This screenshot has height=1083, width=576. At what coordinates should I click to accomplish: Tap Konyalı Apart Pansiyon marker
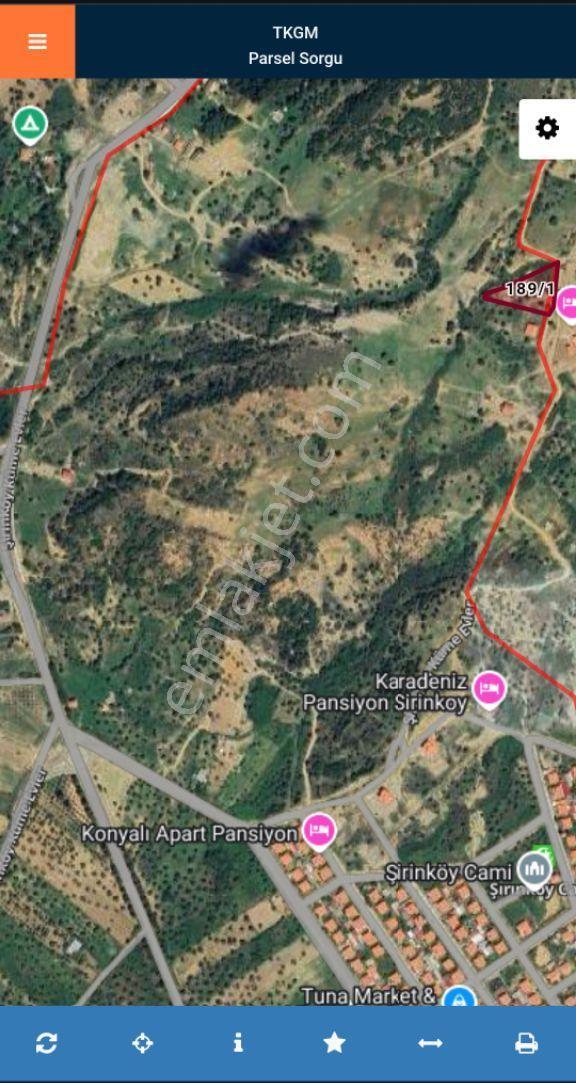(x=318, y=831)
